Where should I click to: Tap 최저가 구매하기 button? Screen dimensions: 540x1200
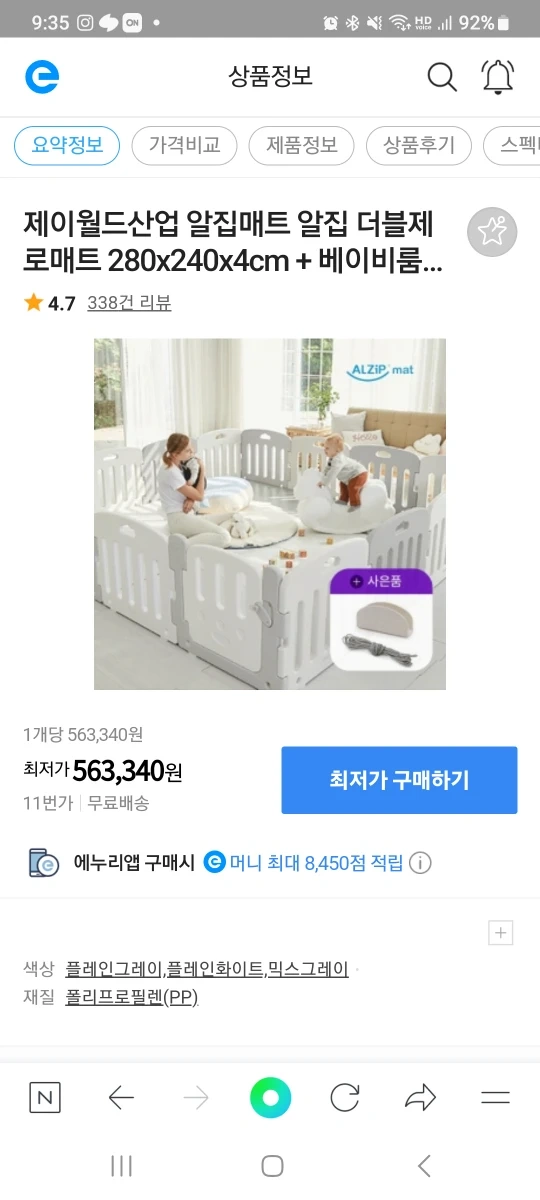[399, 780]
